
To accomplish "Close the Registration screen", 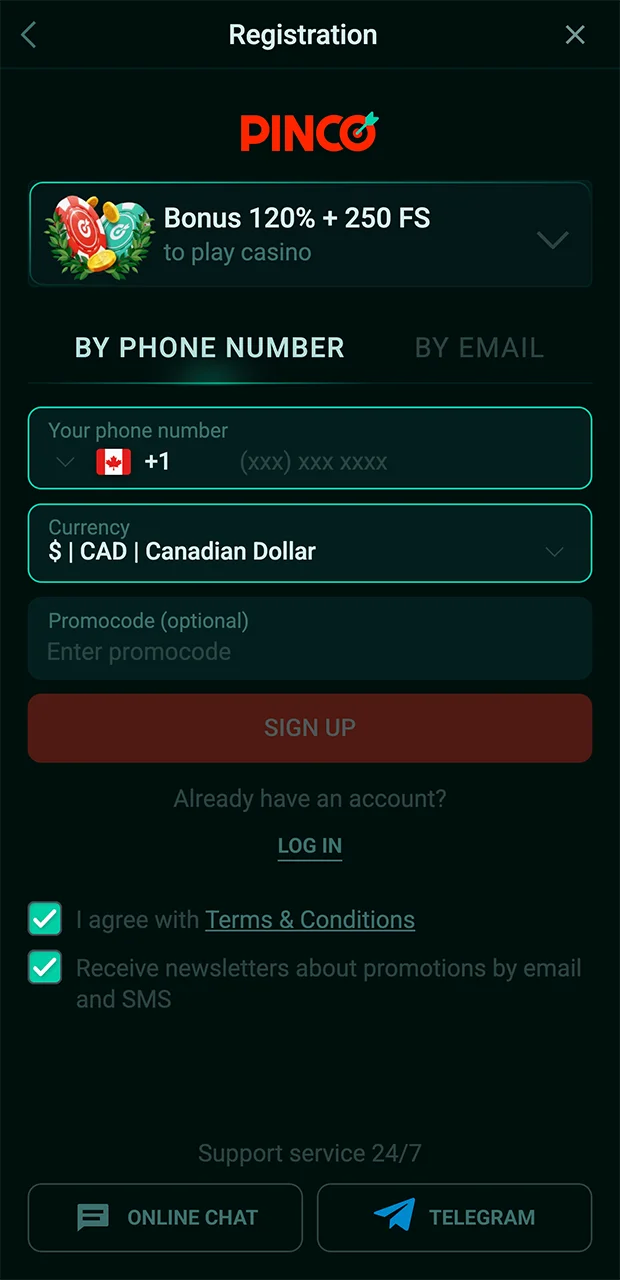I will point(575,36).
